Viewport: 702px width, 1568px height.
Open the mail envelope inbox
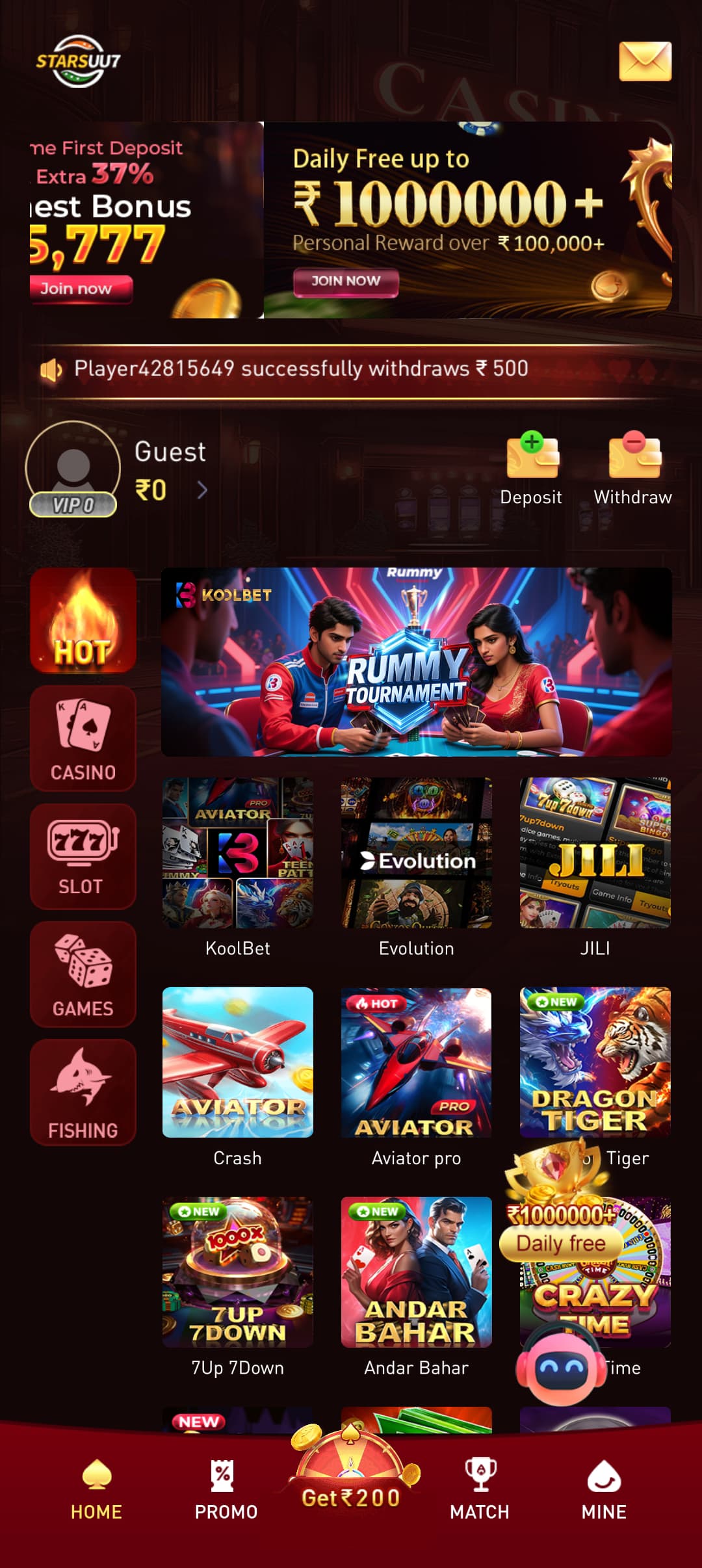click(645, 62)
